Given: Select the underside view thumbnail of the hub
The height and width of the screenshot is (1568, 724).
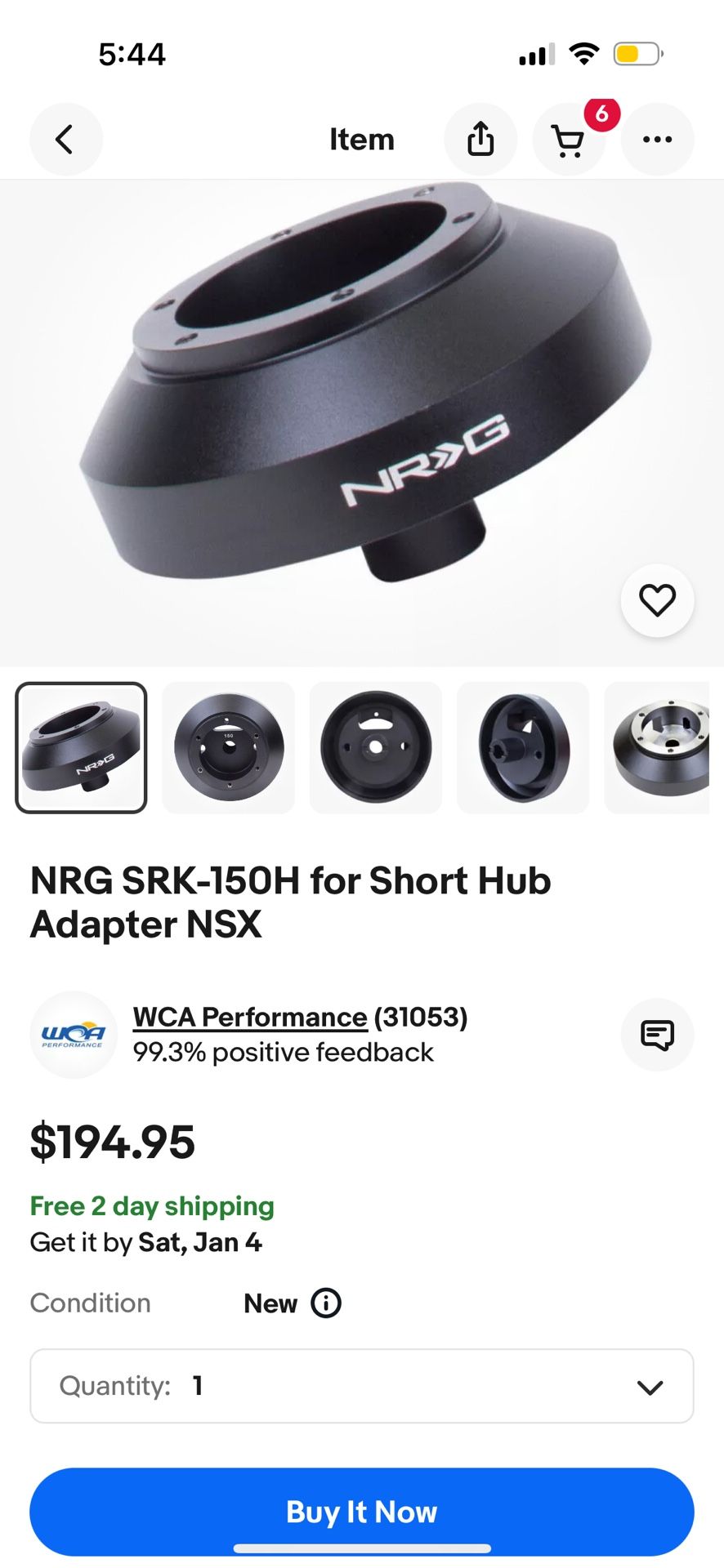Looking at the screenshot, I should coord(375,748).
